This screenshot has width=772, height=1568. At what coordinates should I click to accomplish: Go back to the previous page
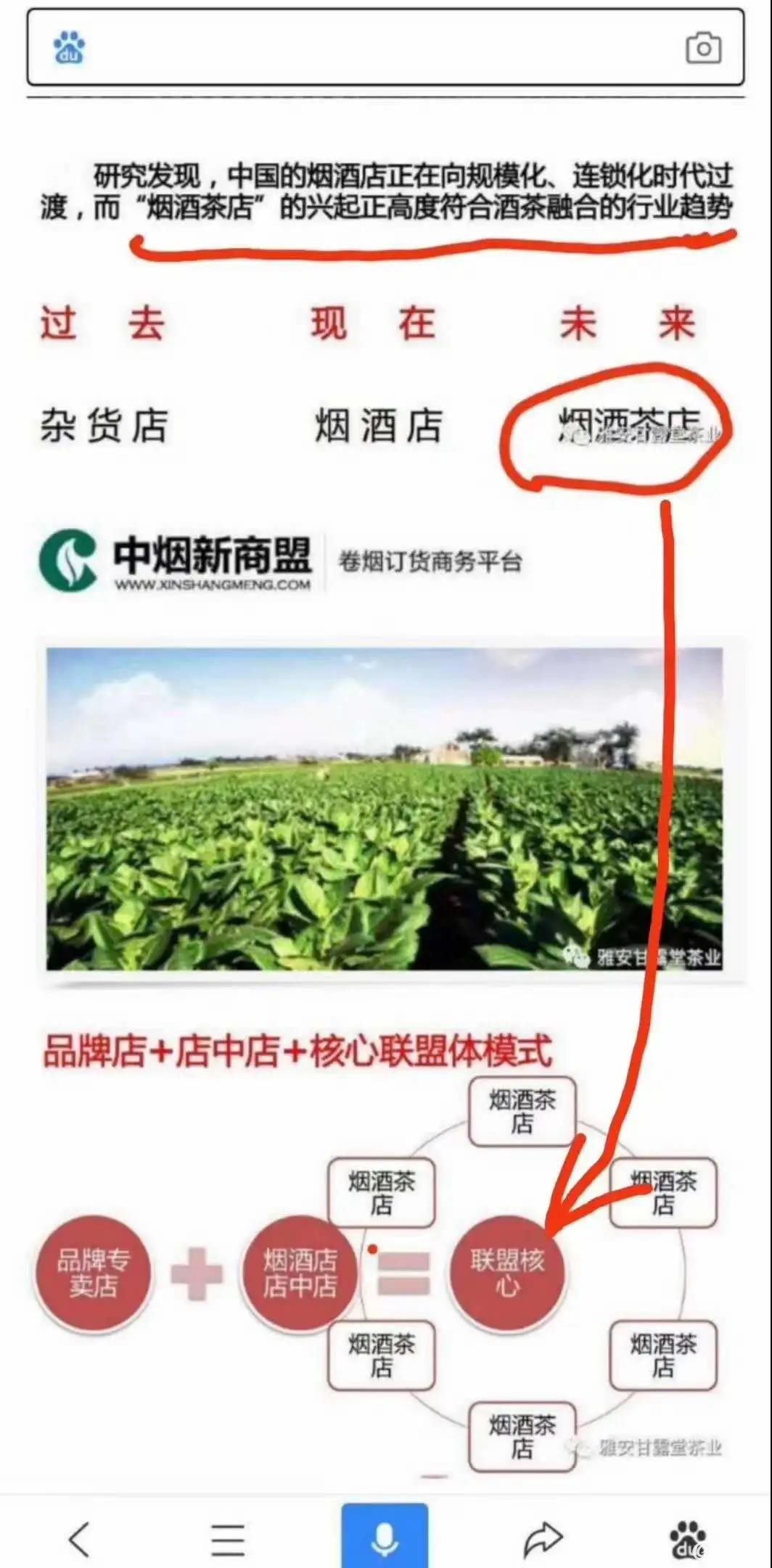pyautogui.click(x=79, y=1538)
